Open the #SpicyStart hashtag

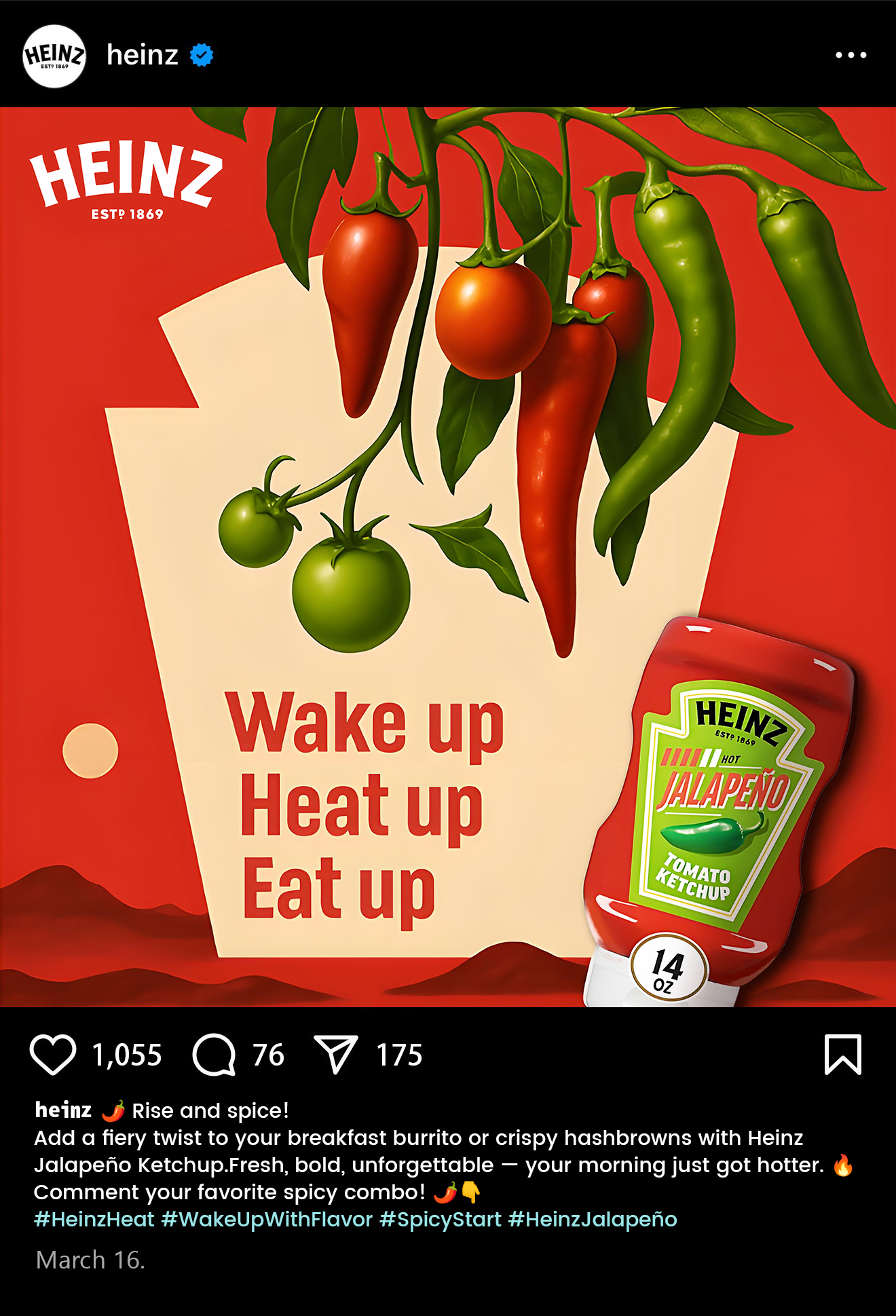[x=440, y=1220]
